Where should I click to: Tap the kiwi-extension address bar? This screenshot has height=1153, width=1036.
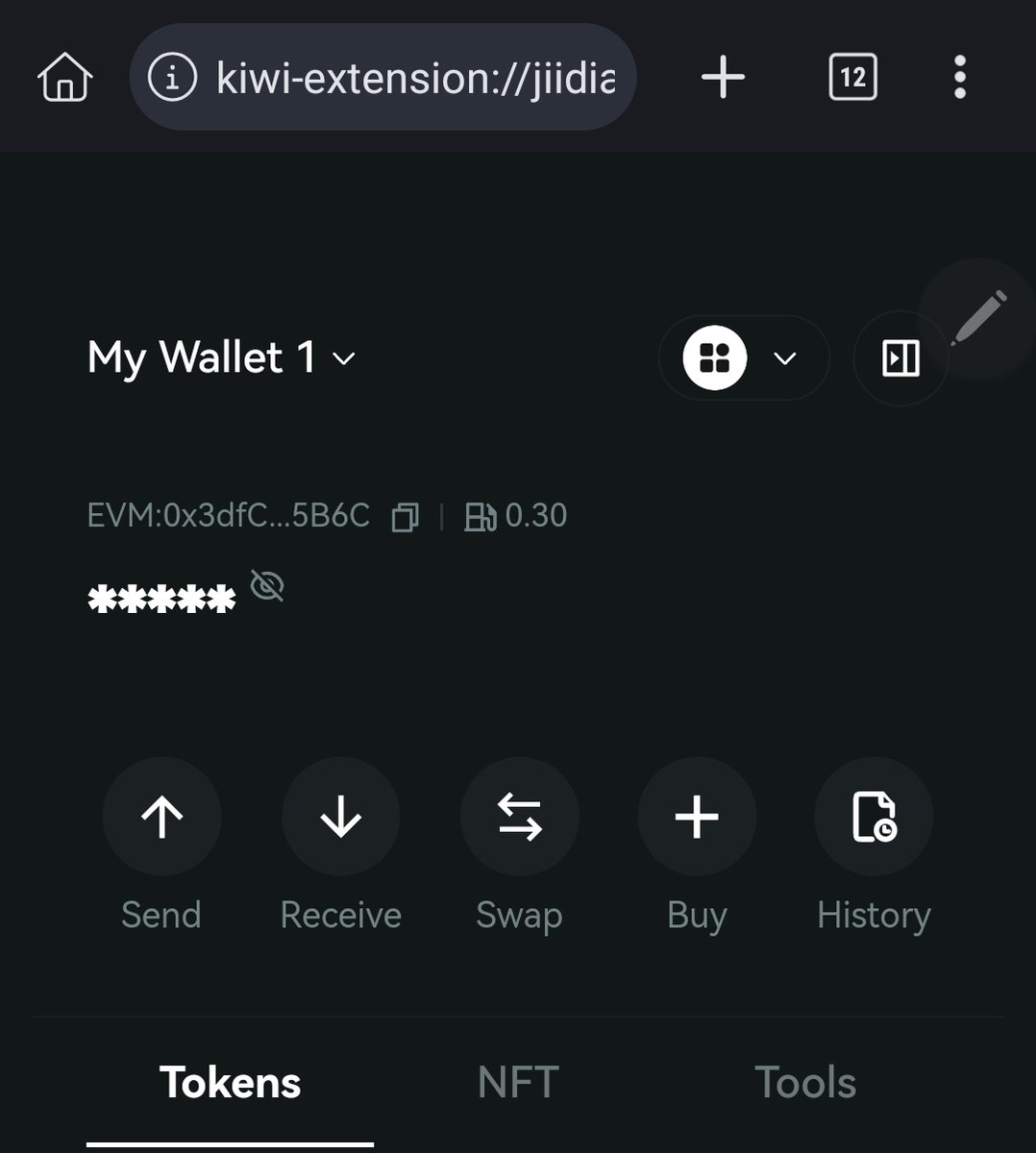pos(382,77)
